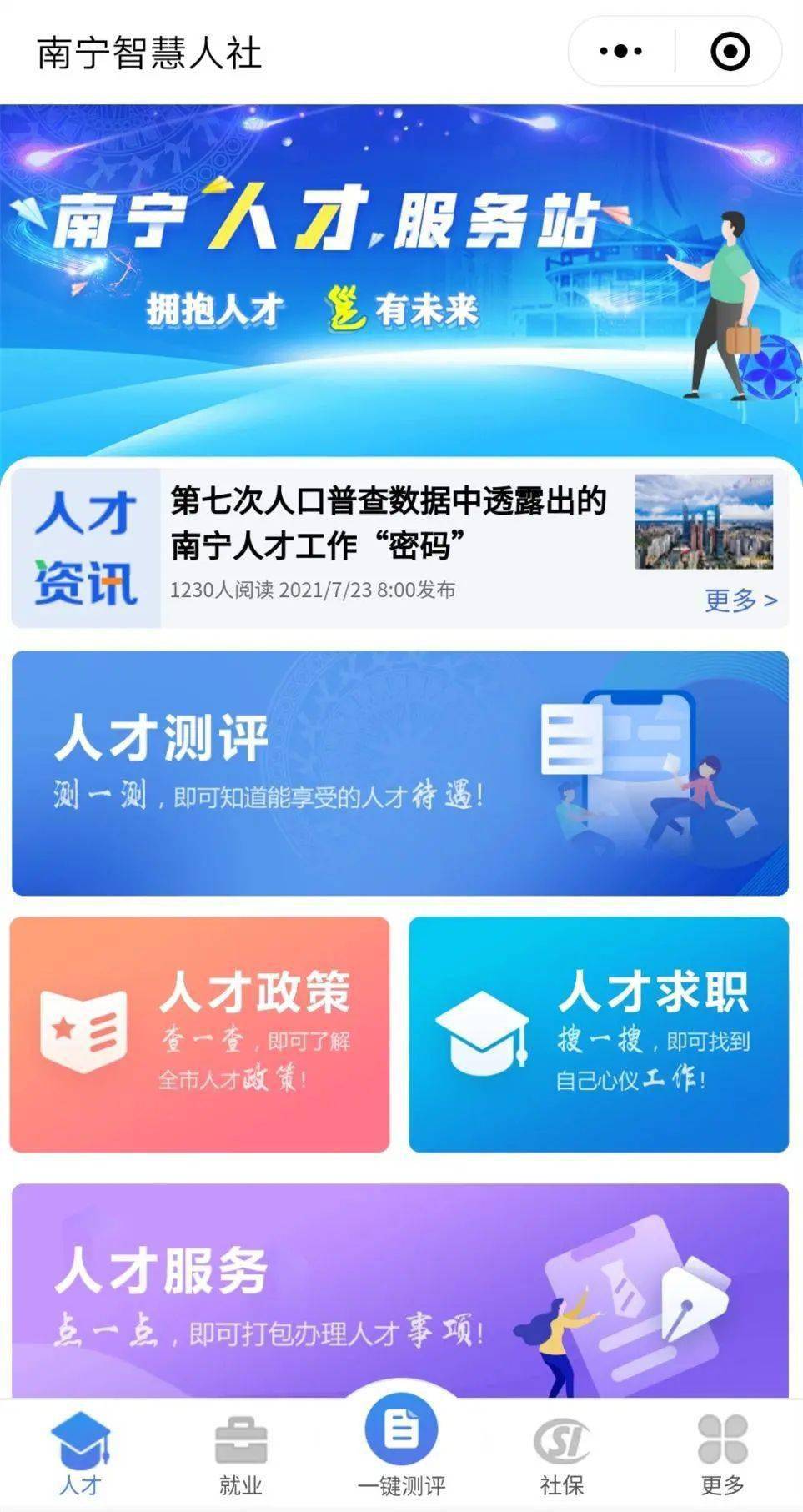Open the 人才测评 card
The image size is (803, 1512).
point(400,772)
